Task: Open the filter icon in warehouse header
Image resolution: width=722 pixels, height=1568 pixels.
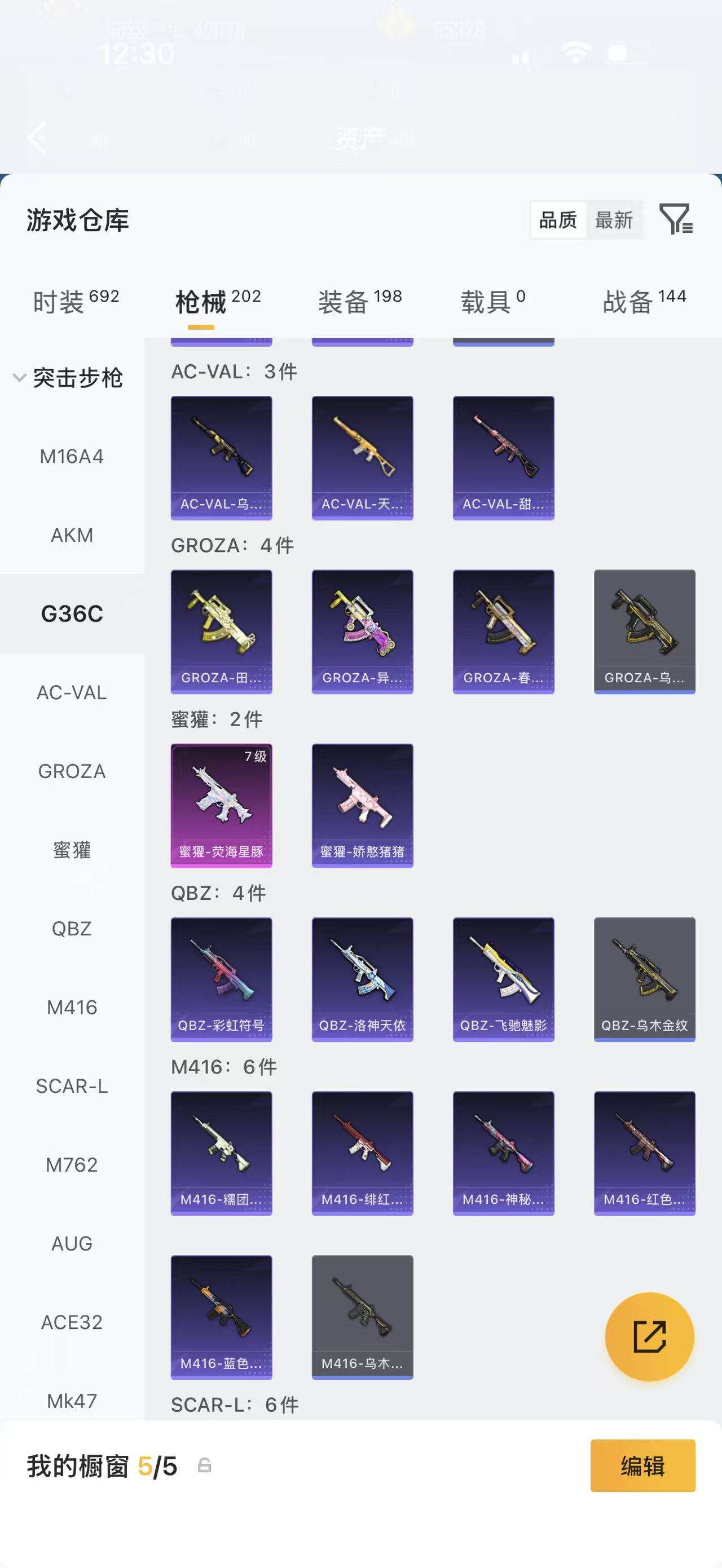Action: pos(676,219)
